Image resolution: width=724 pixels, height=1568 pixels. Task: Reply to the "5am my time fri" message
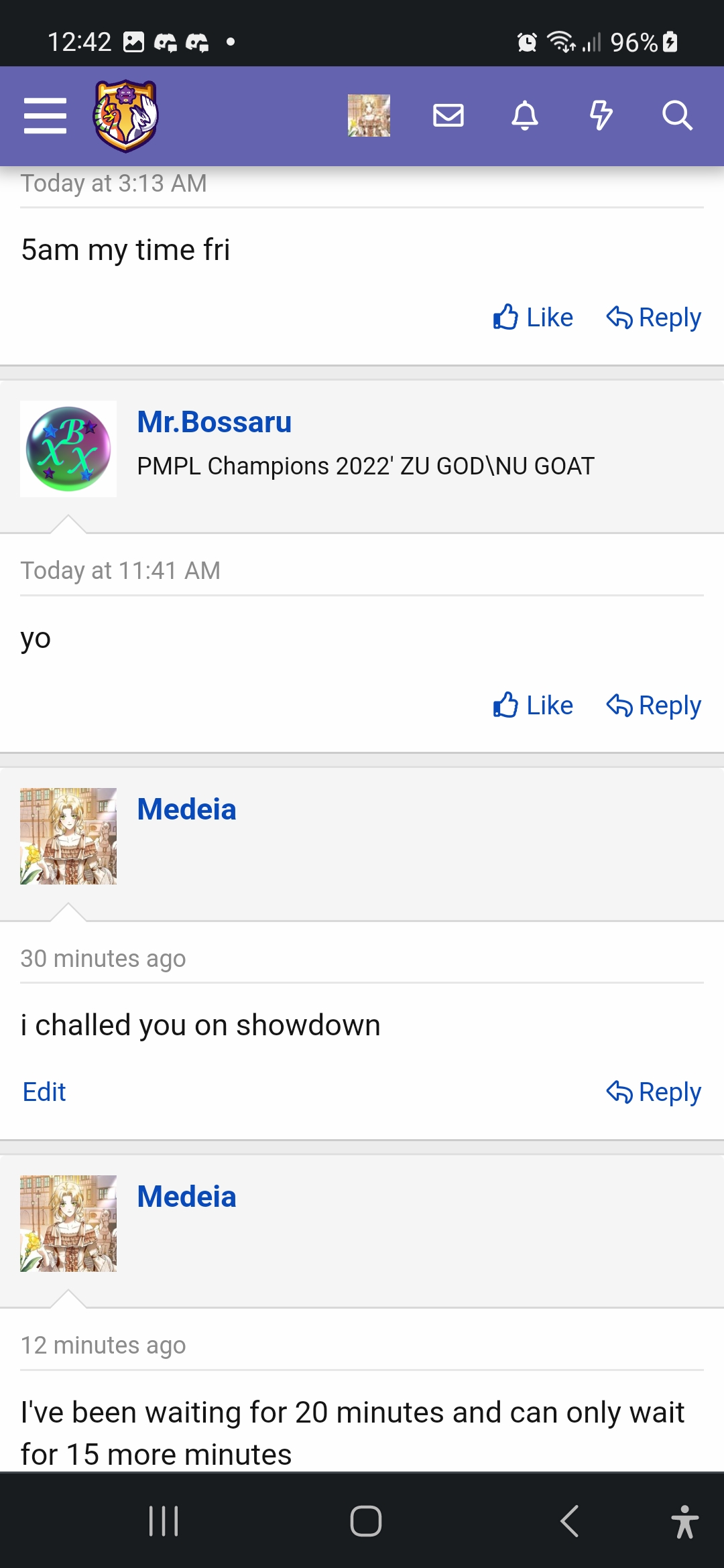point(654,318)
